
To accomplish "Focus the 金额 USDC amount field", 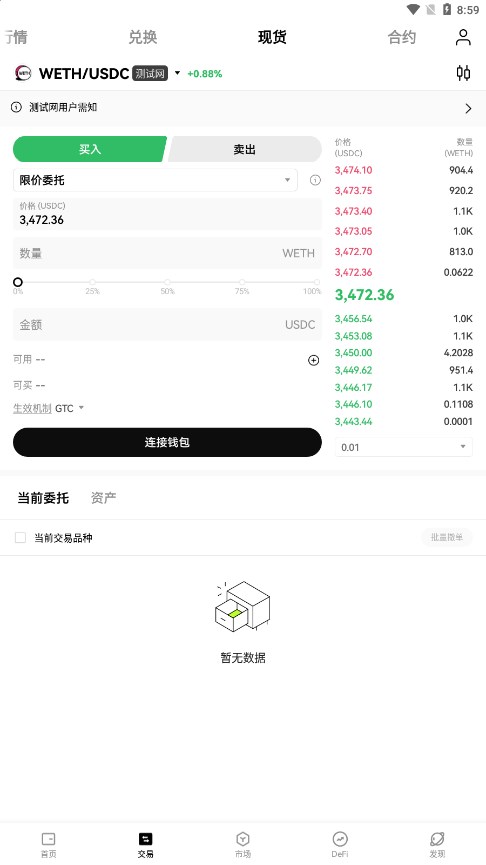I will click(x=167, y=324).
